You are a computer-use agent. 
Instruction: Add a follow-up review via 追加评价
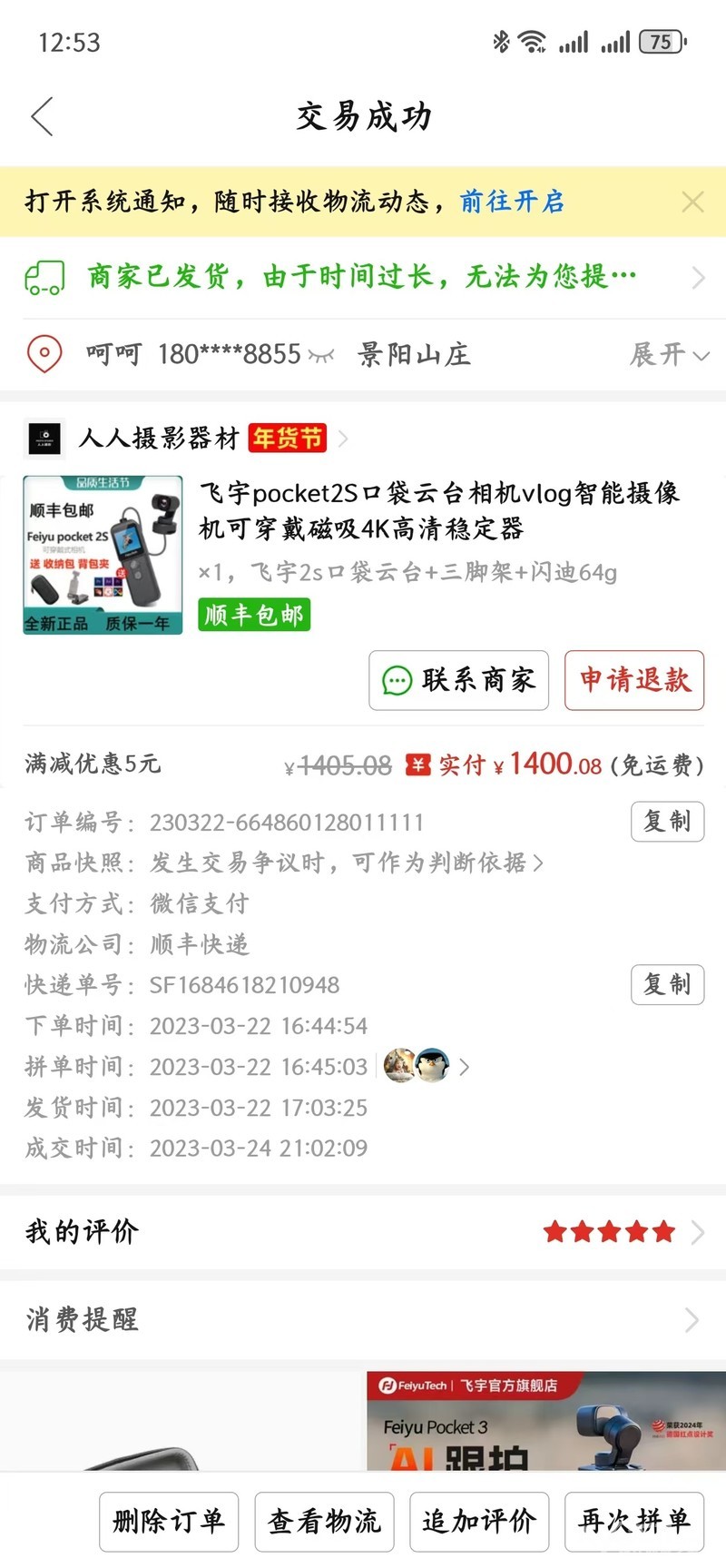(x=479, y=1521)
